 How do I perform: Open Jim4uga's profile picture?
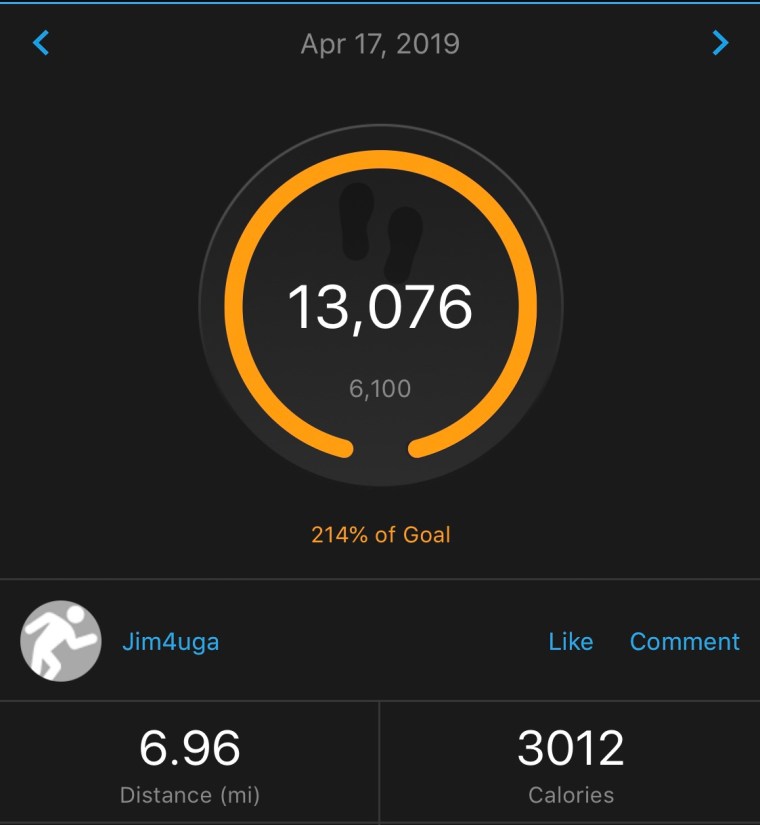[x=61, y=641]
